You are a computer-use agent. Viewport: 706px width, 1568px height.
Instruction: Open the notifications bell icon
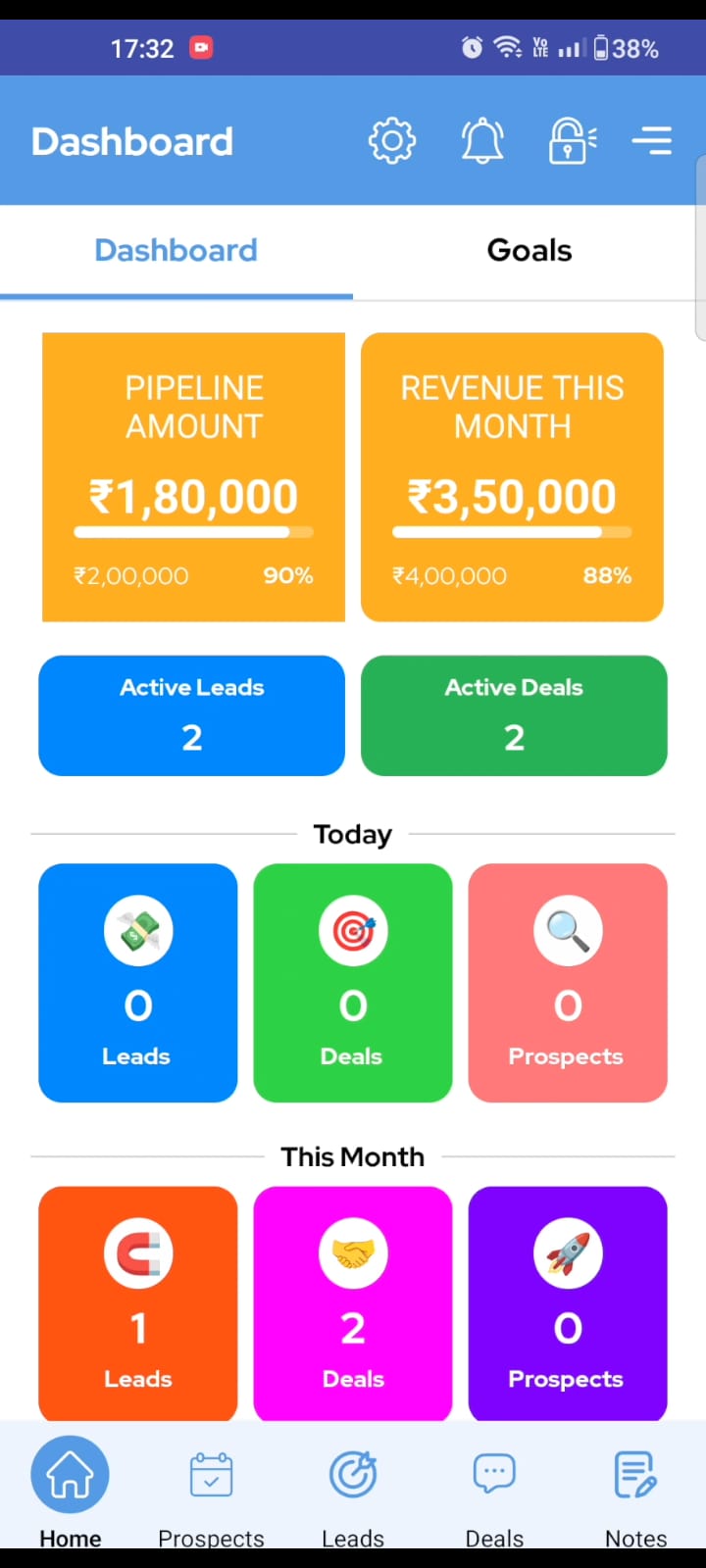click(482, 140)
